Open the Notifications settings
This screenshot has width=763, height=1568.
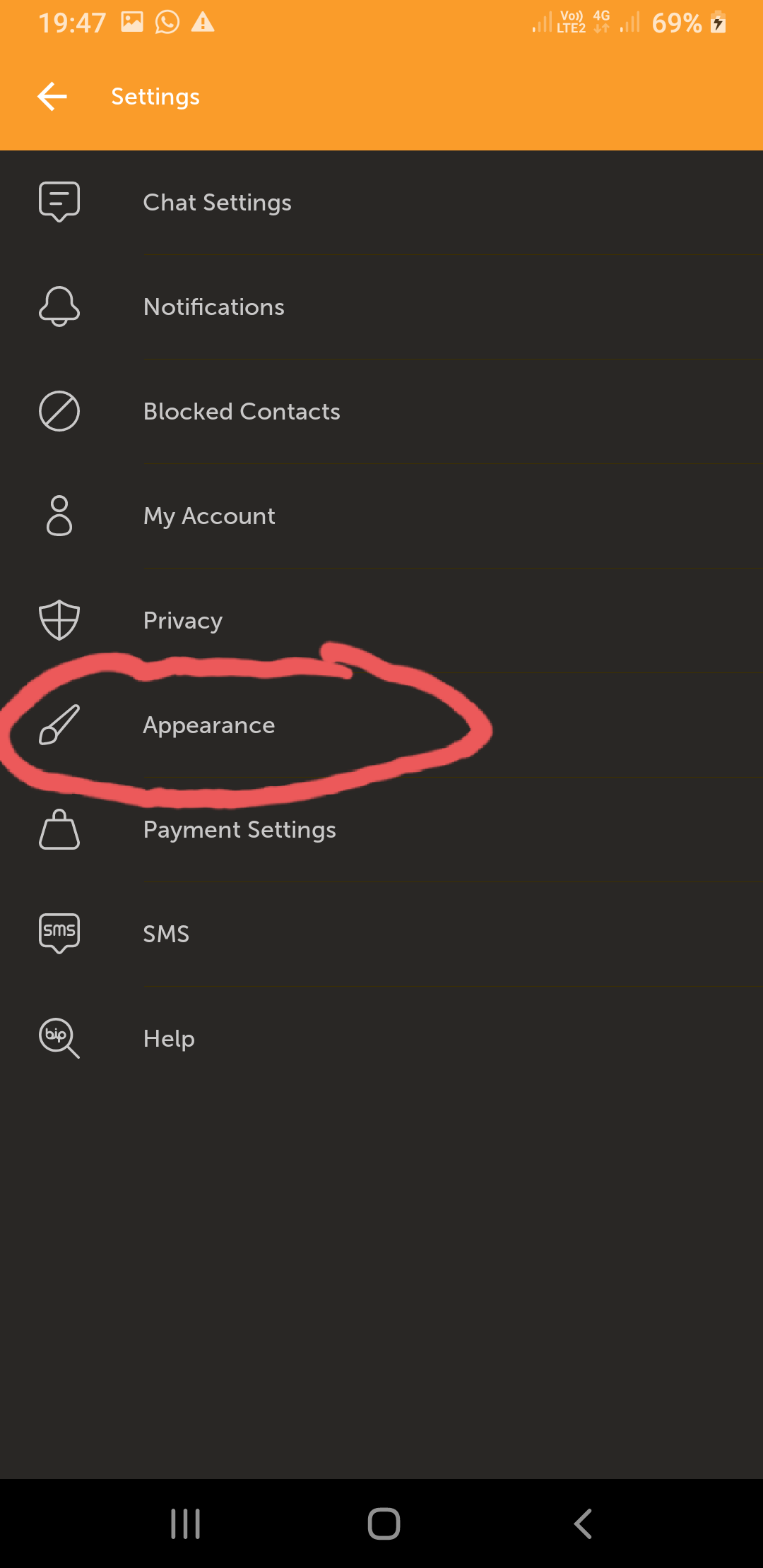[x=381, y=307]
